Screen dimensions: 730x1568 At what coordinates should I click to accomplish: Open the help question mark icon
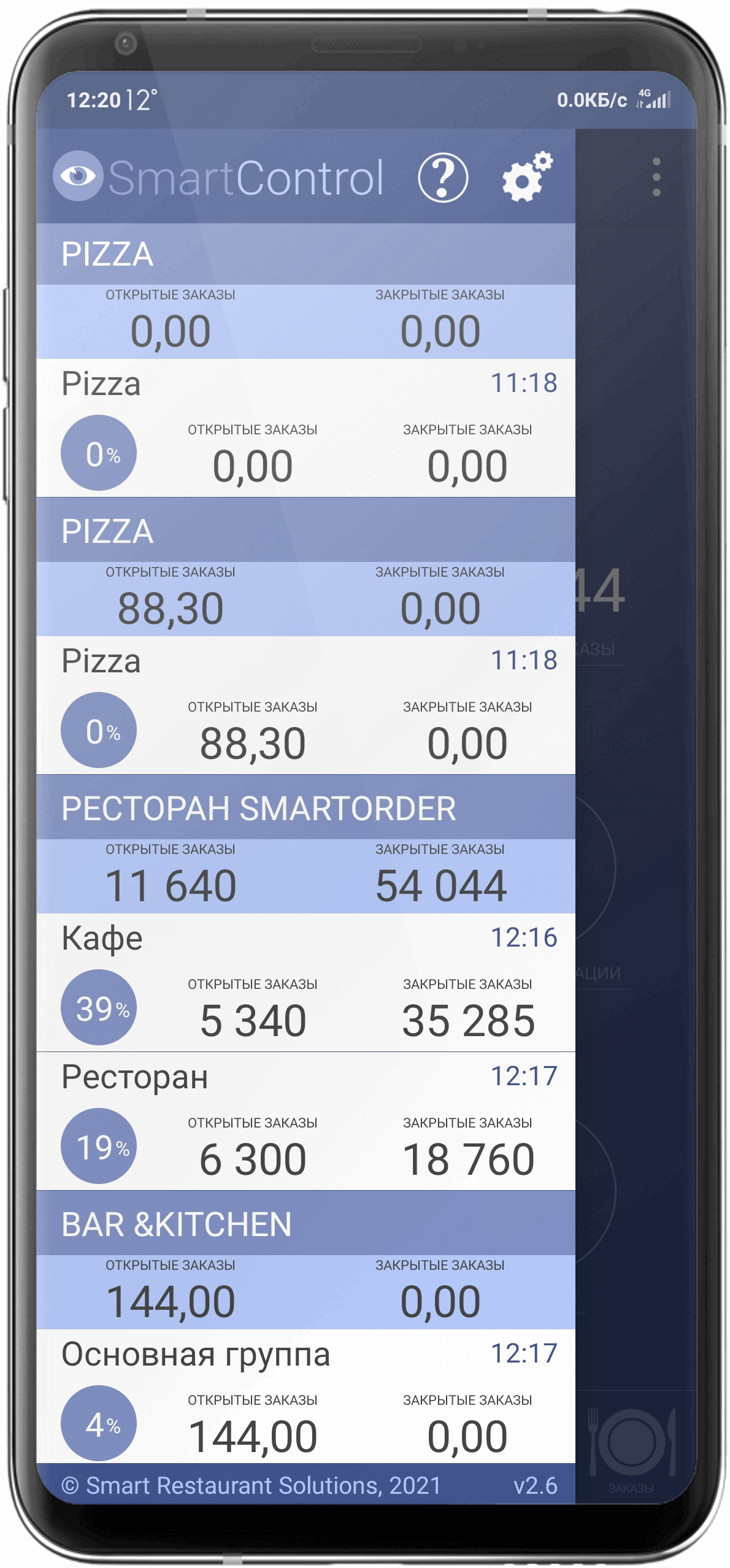pyautogui.click(x=443, y=178)
